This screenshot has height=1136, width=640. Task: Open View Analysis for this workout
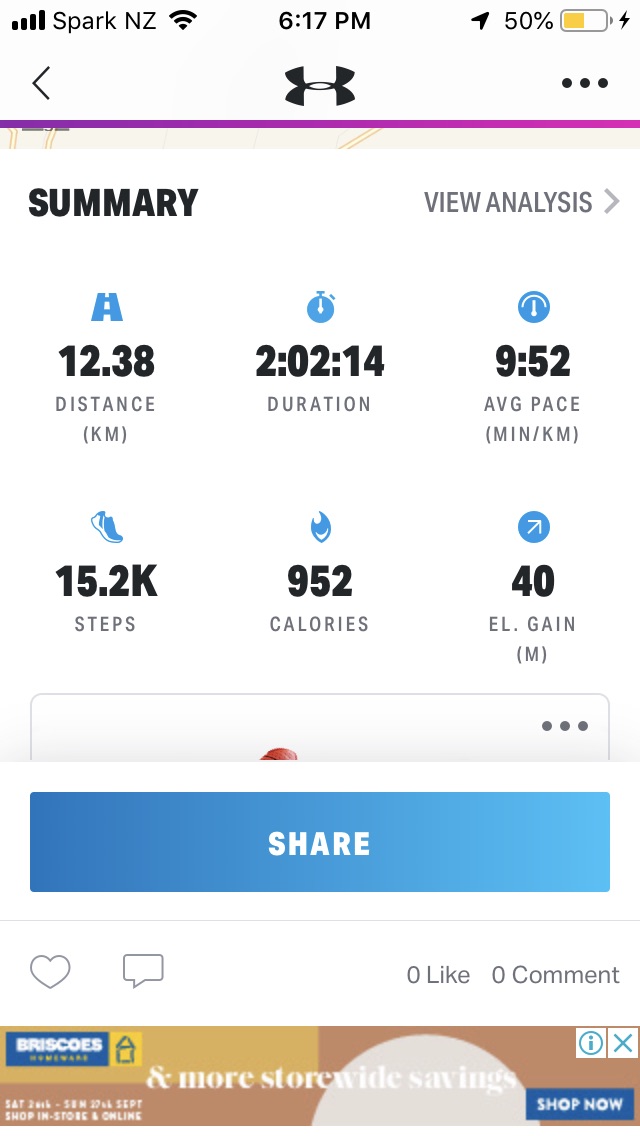tap(521, 202)
